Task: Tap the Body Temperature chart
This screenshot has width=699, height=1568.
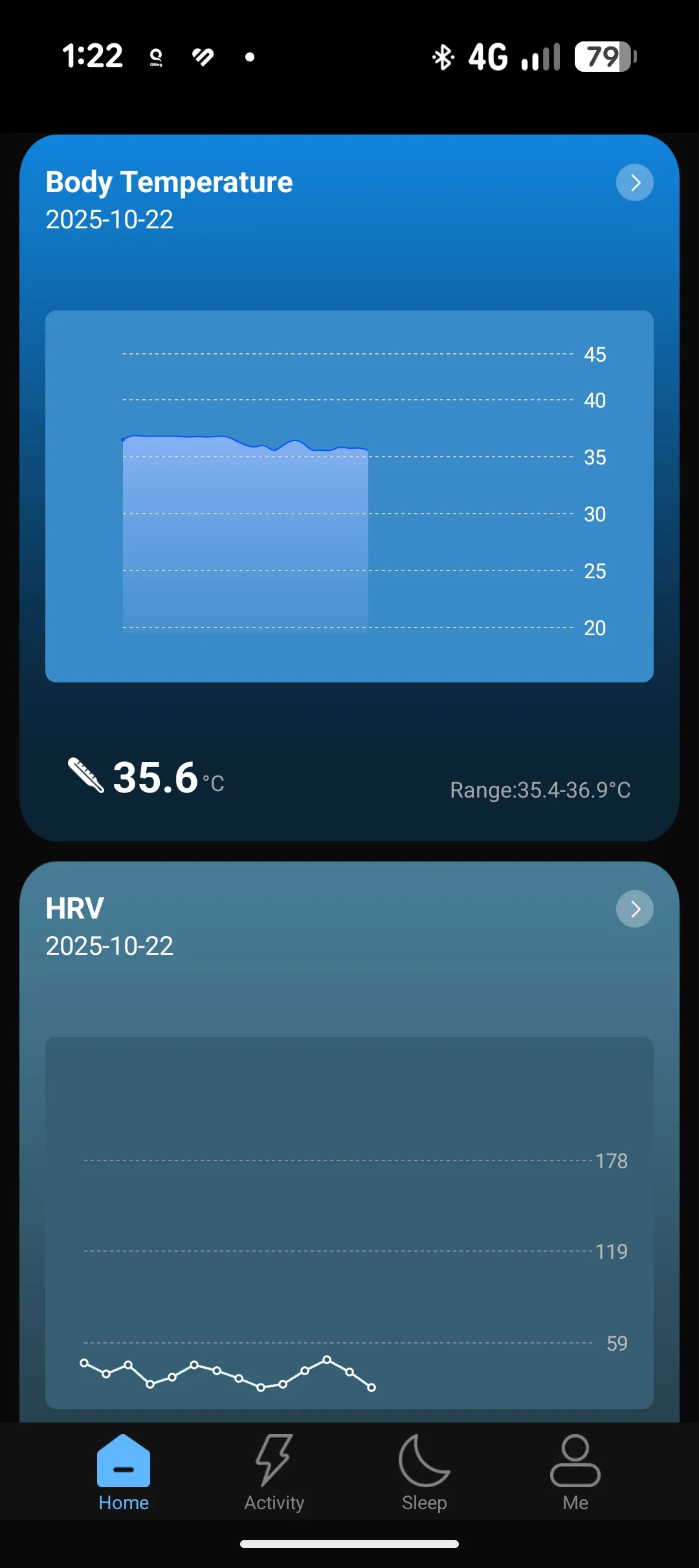Action: coord(349,496)
